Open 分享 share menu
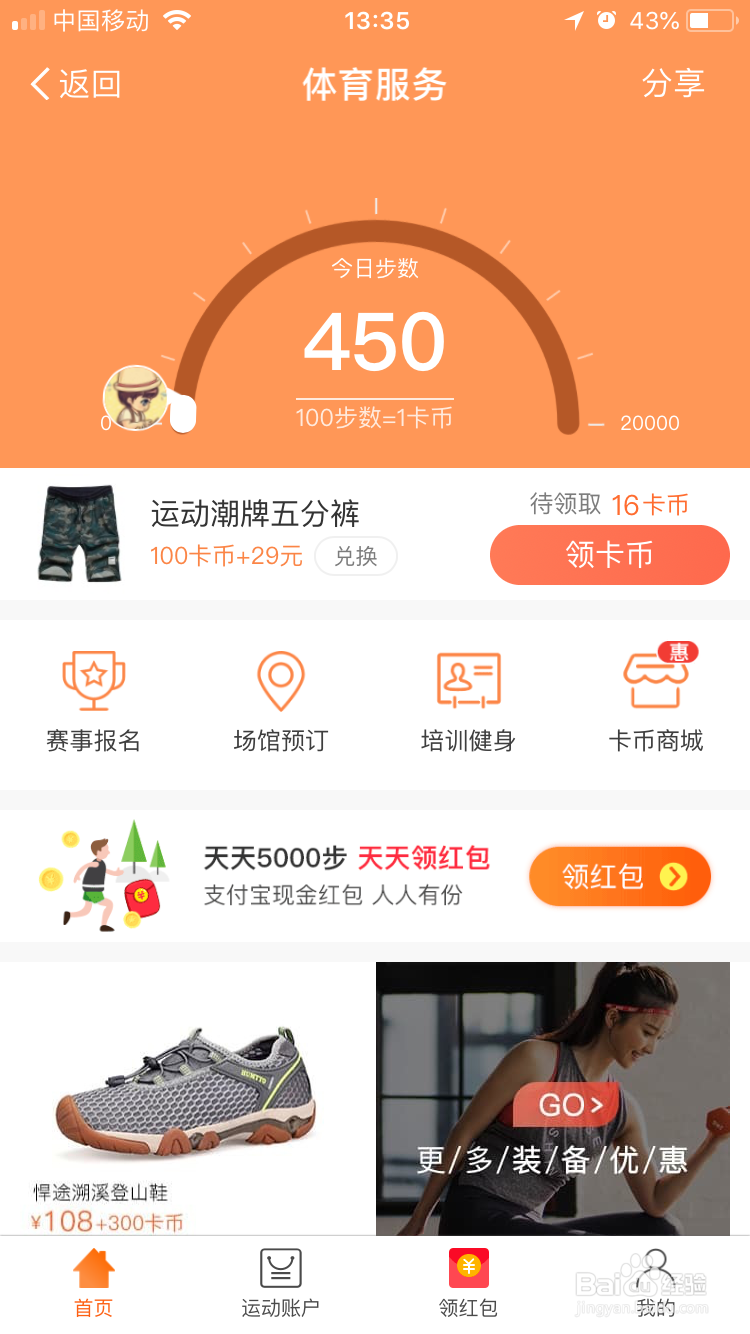This screenshot has width=750, height=1334. (x=673, y=85)
